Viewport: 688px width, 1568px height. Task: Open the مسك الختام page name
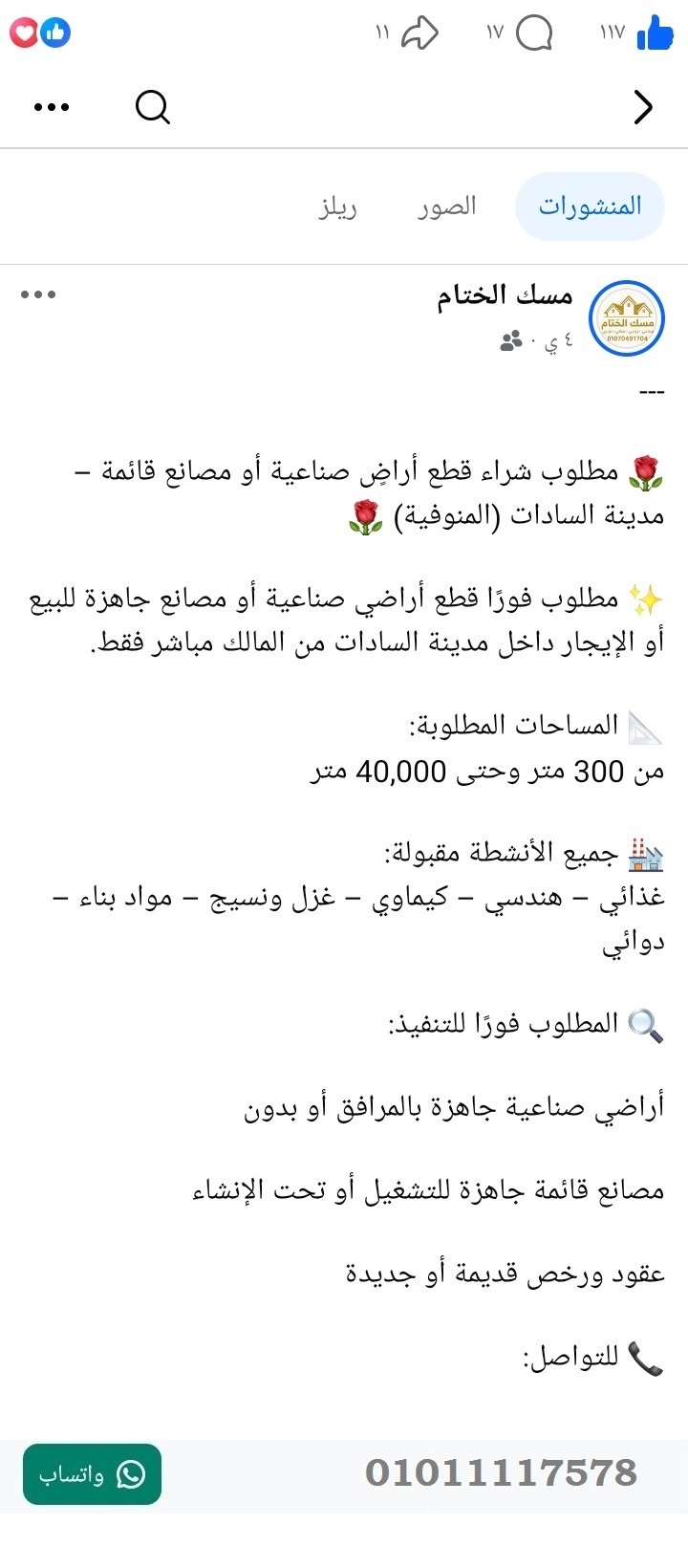pos(504,295)
